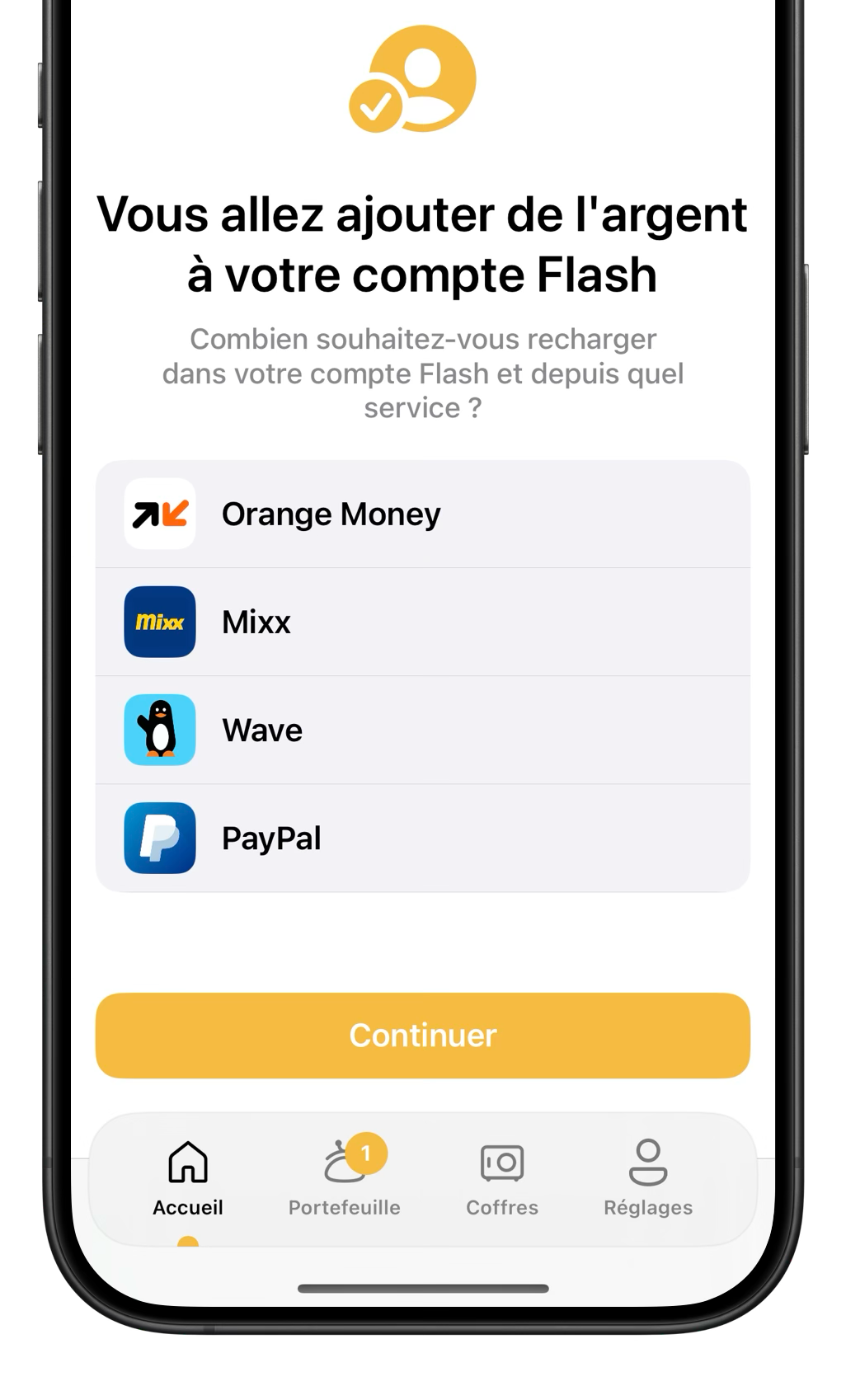The image size is (846, 1400).
Task: Select Orange Money as recharge service
Action: [x=422, y=513]
